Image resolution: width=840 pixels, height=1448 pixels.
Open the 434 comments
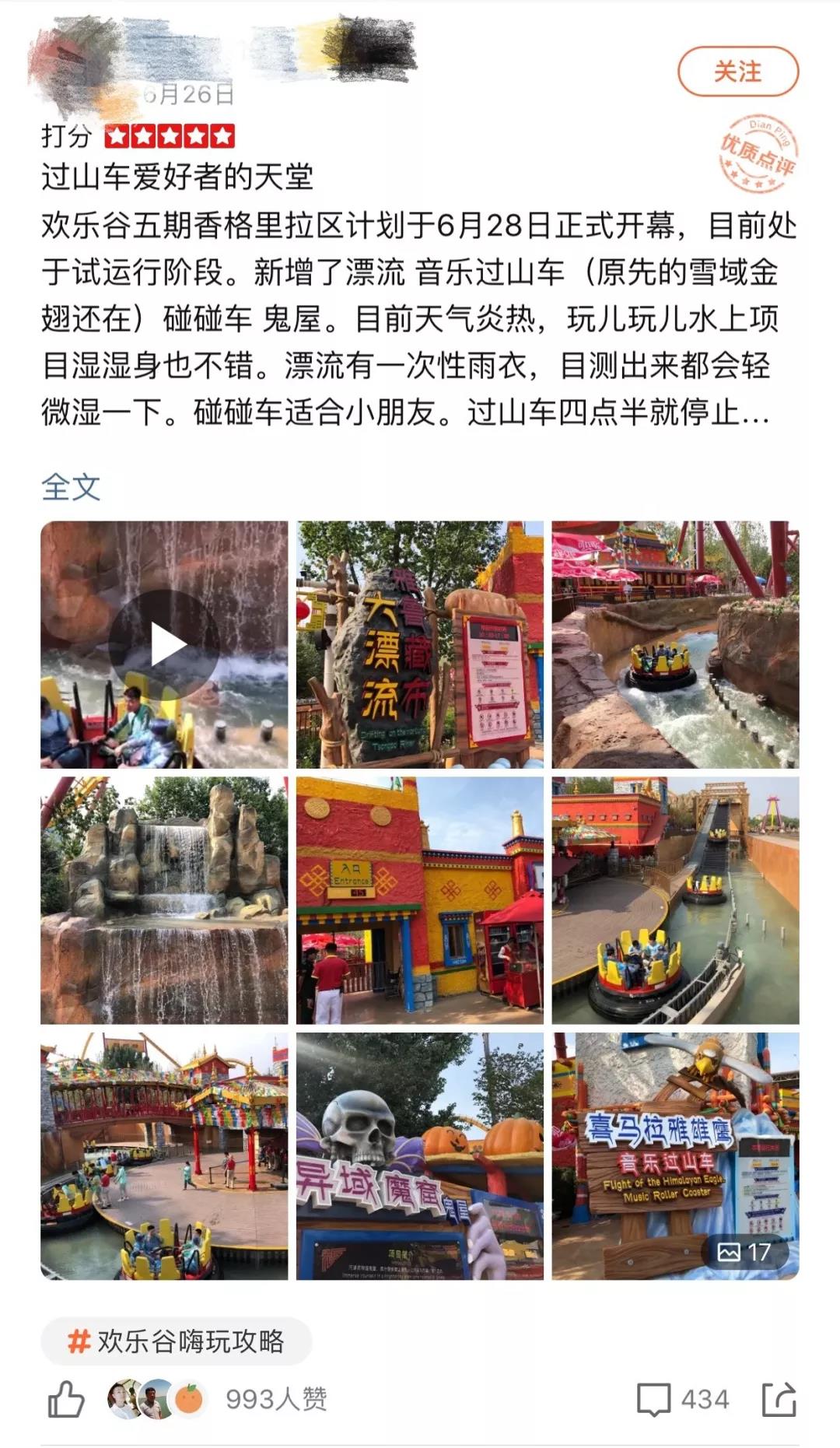[682, 1399]
